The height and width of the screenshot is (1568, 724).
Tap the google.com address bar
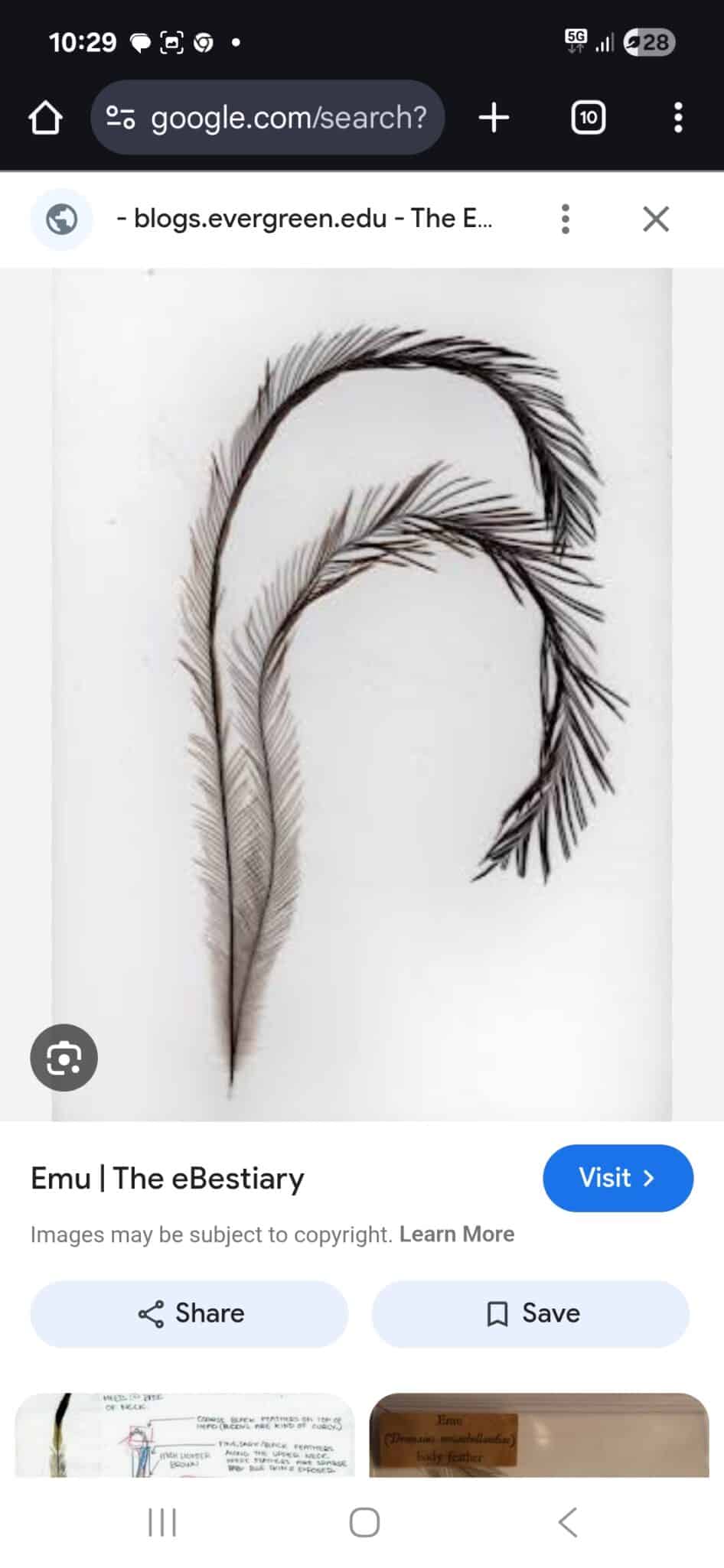268,118
